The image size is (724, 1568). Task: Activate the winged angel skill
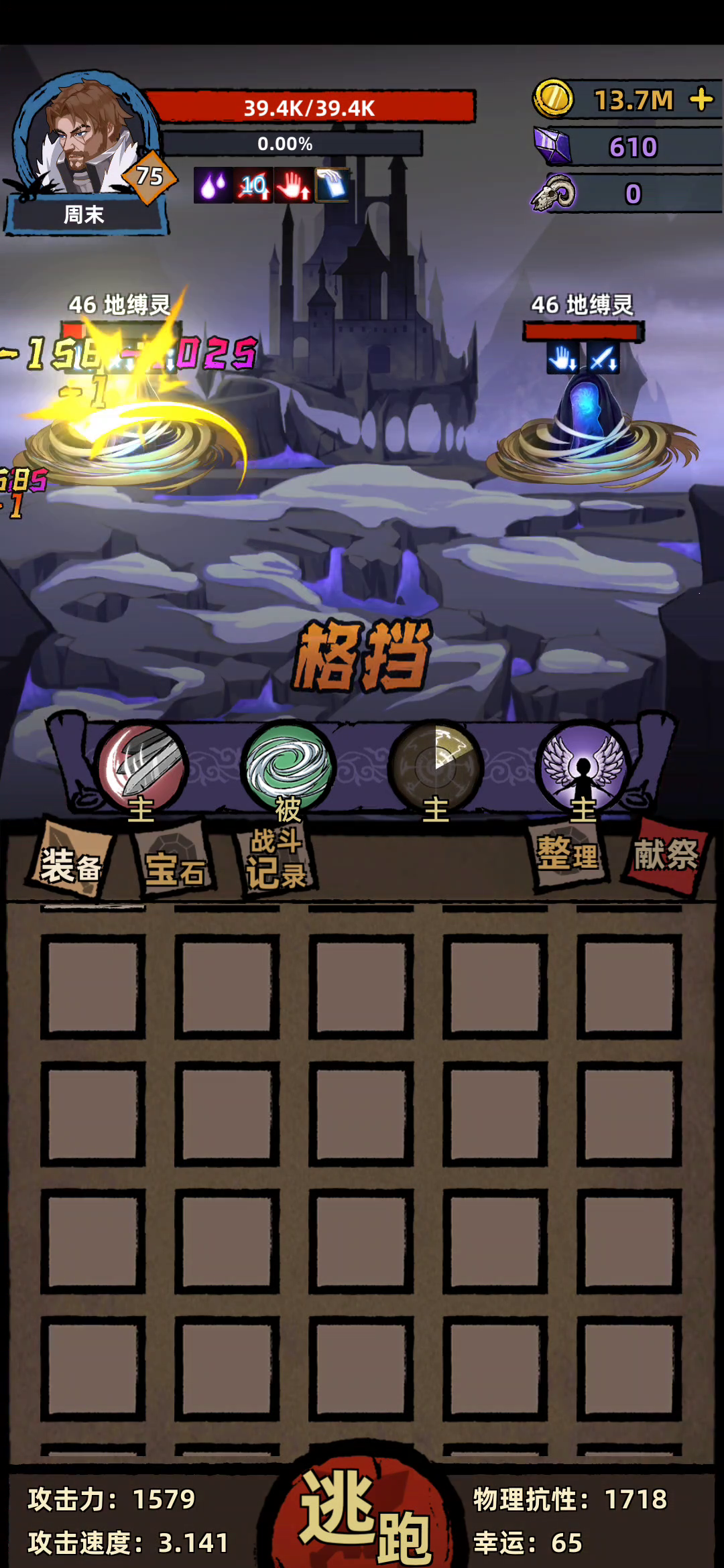click(x=583, y=768)
